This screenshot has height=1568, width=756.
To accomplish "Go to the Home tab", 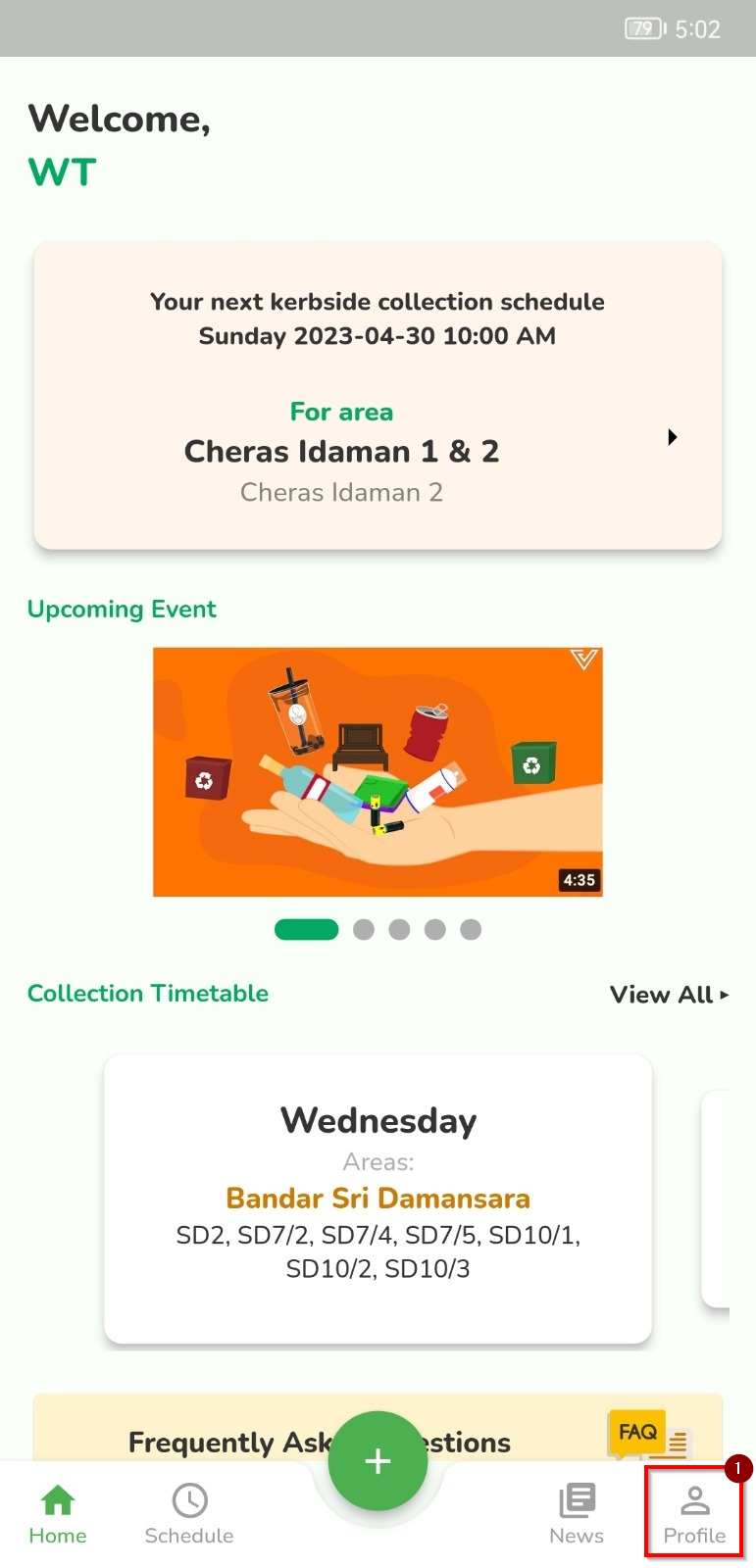I will coord(58,1513).
